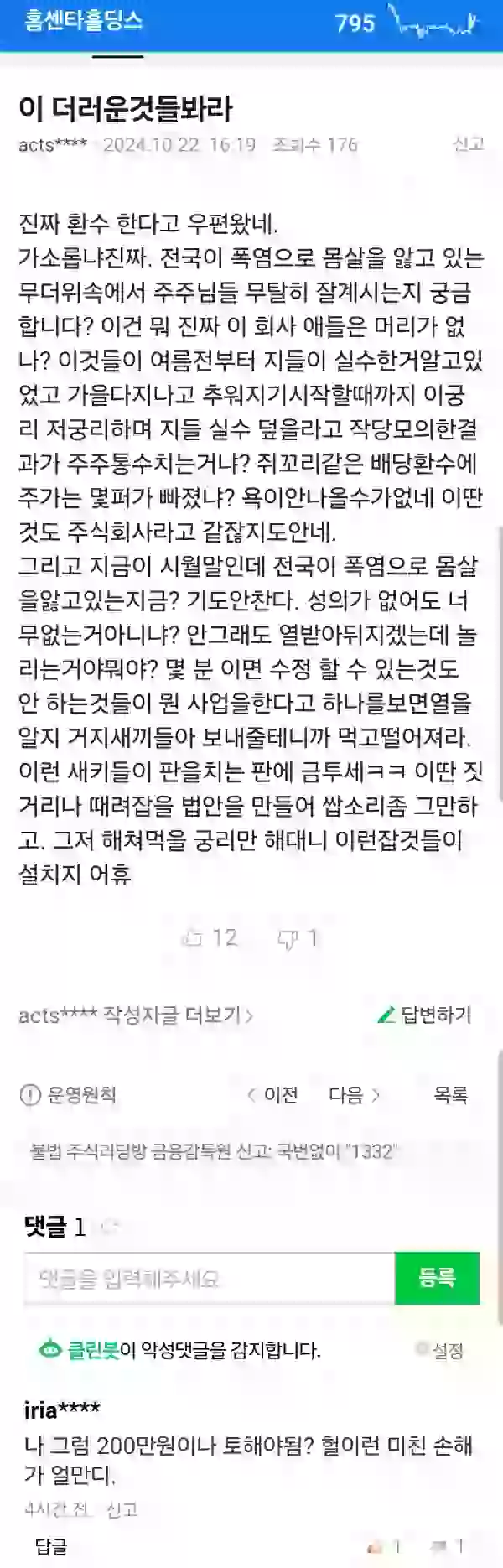The image size is (503, 1568).
Task: Dislike the post with thumbs down
Action: [x=298, y=937]
